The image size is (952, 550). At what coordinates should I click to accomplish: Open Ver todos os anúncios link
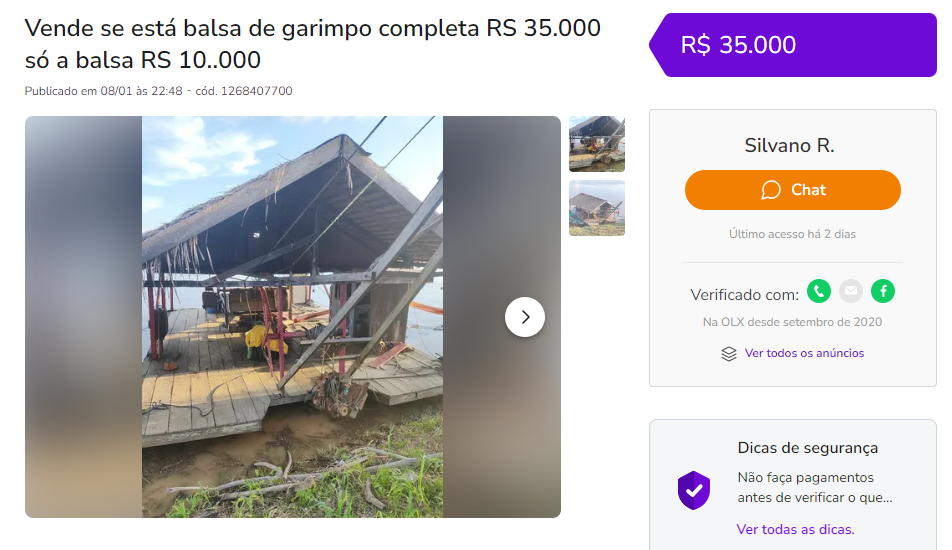click(804, 353)
